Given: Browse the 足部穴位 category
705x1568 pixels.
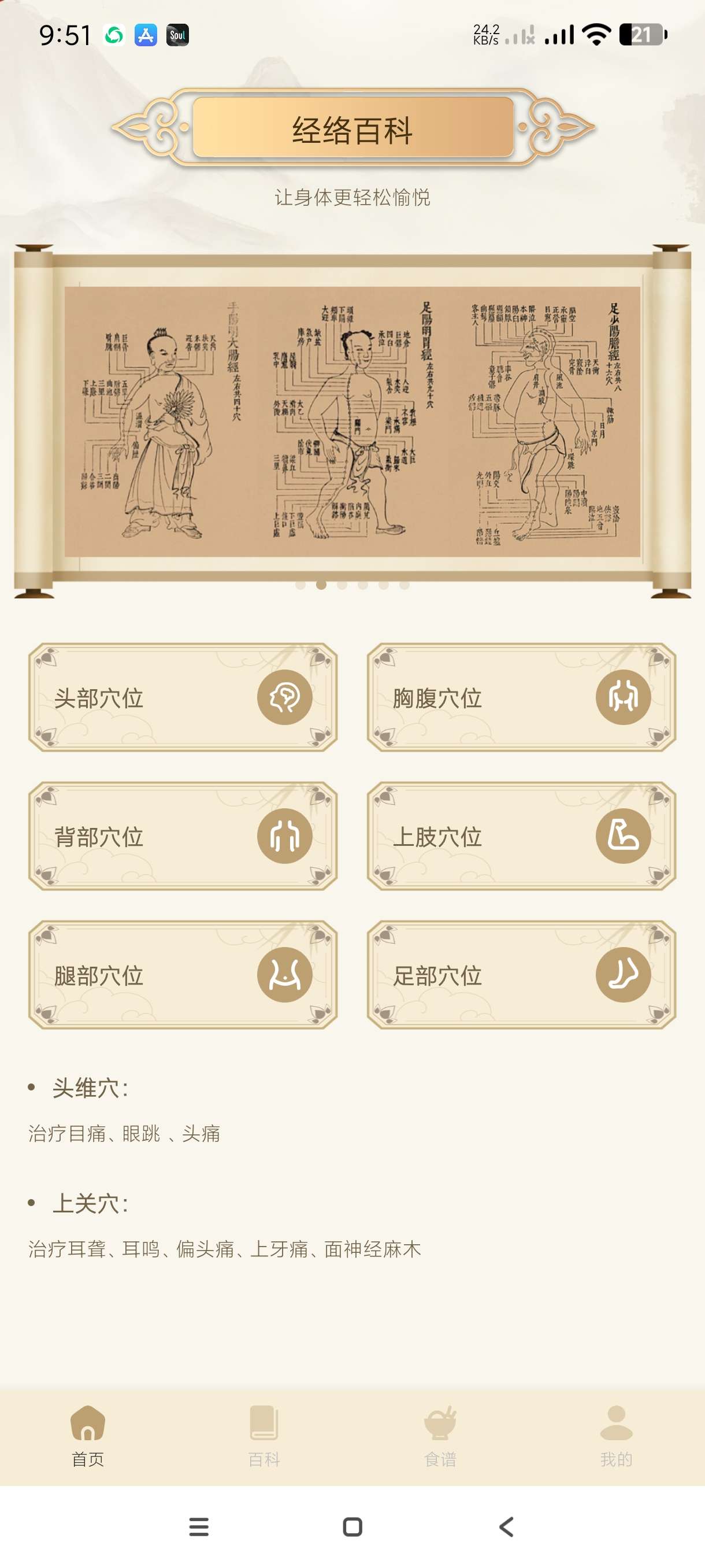Looking at the screenshot, I should [x=521, y=975].
